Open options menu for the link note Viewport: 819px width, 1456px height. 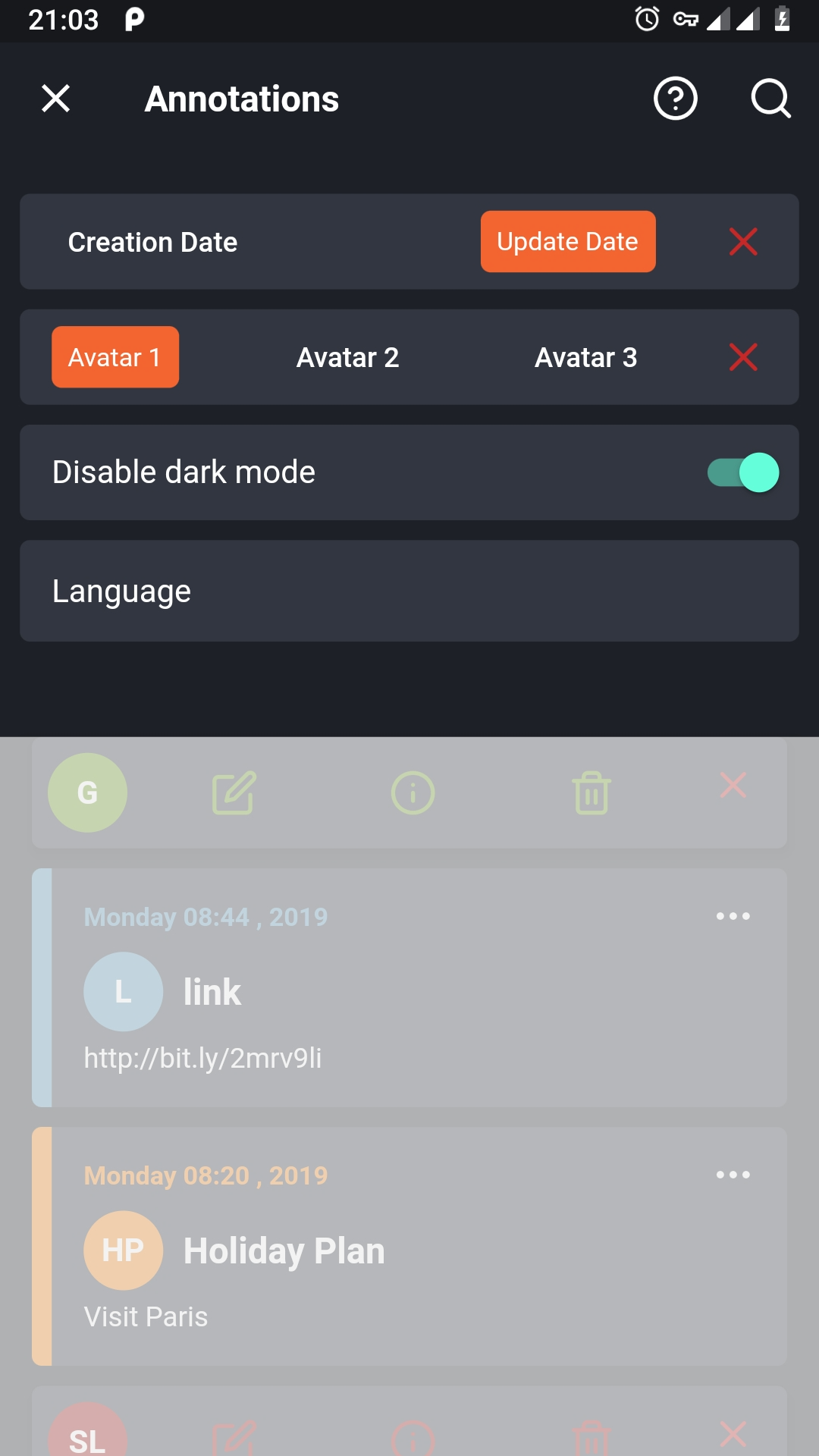pos(733,916)
